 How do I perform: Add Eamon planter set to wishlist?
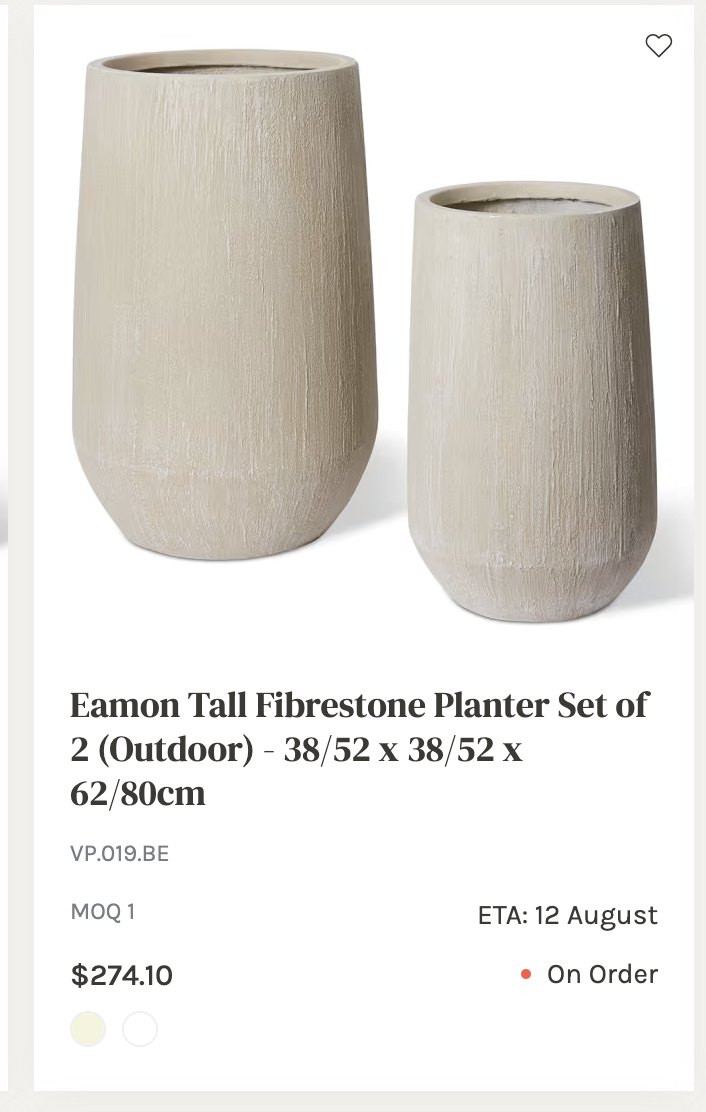658,46
